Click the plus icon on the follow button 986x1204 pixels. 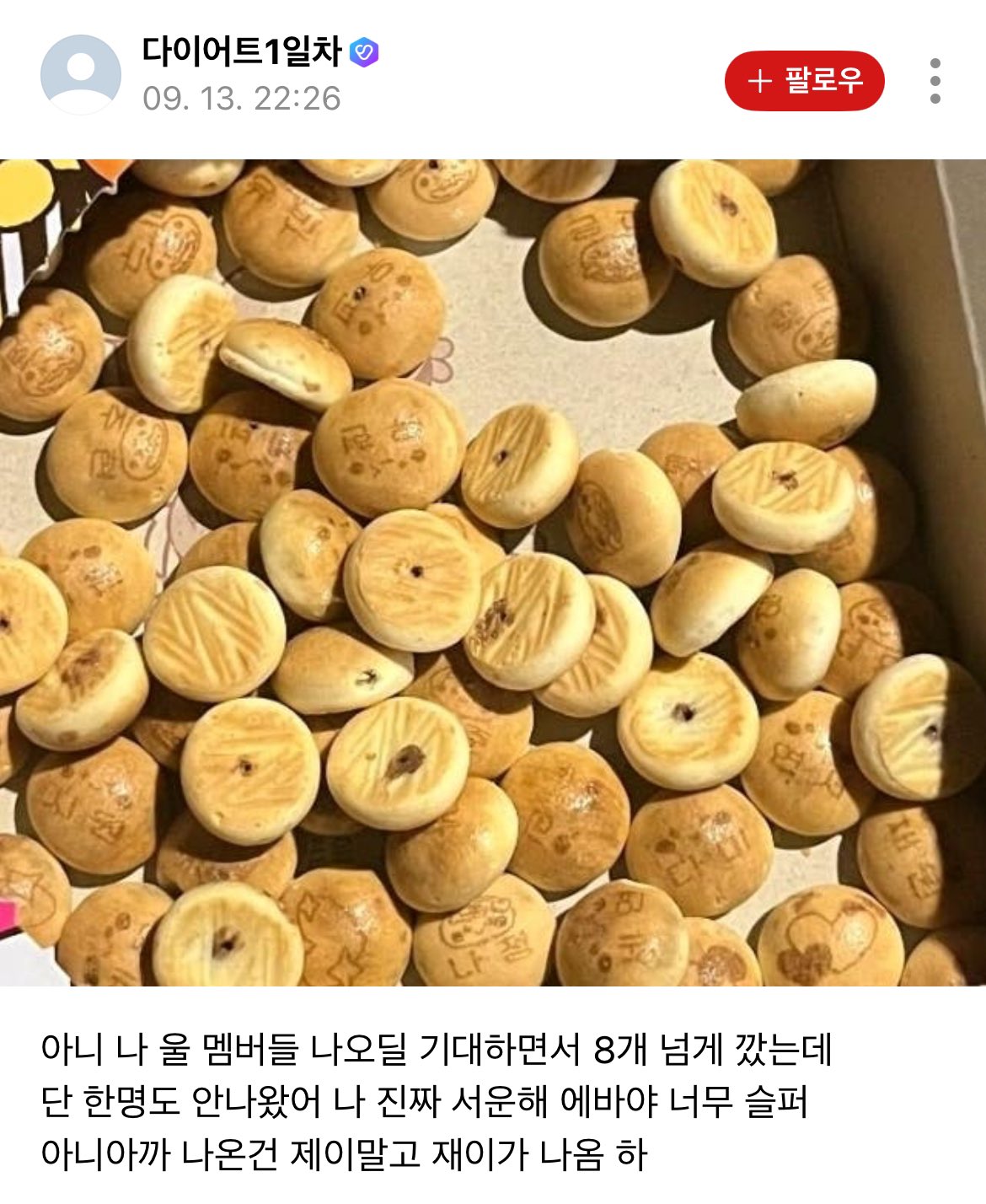click(x=761, y=79)
